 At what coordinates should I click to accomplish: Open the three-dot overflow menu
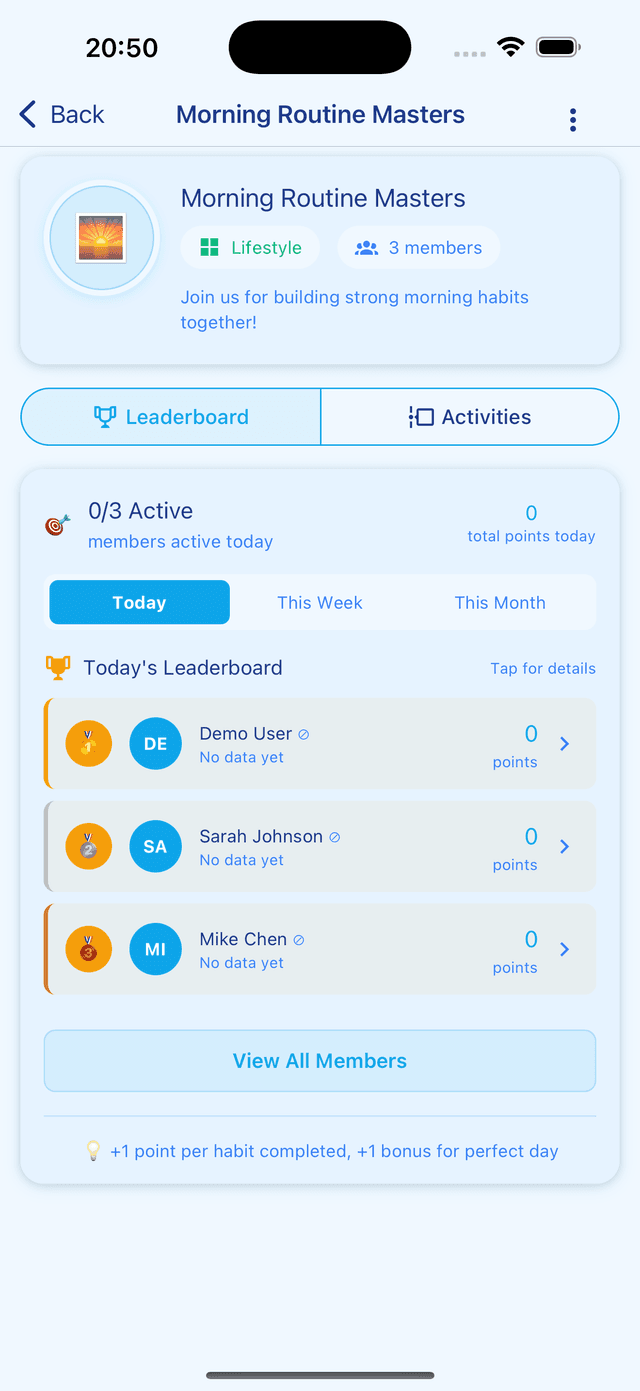(572, 120)
